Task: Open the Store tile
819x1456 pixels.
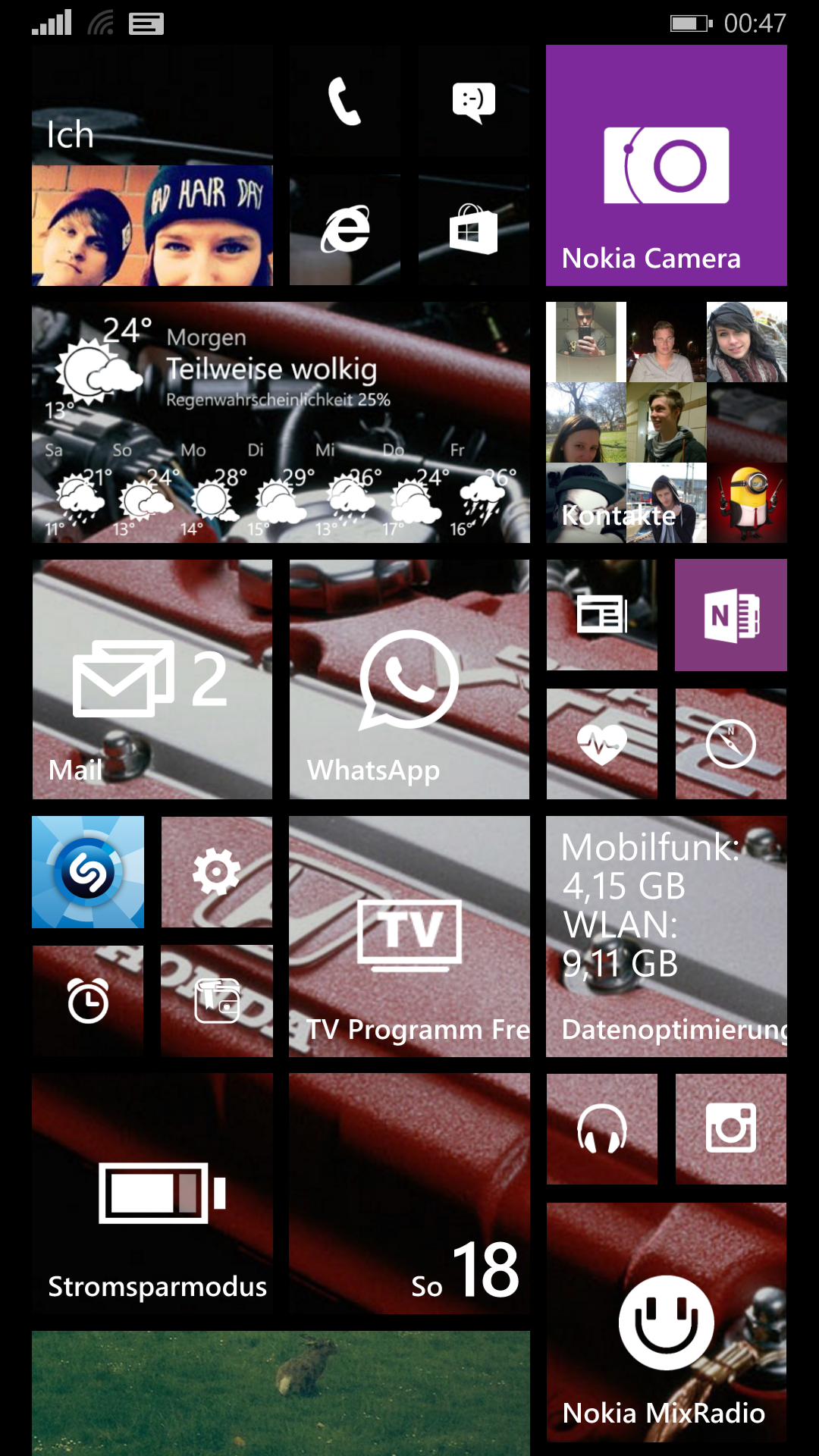Action: (474, 230)
